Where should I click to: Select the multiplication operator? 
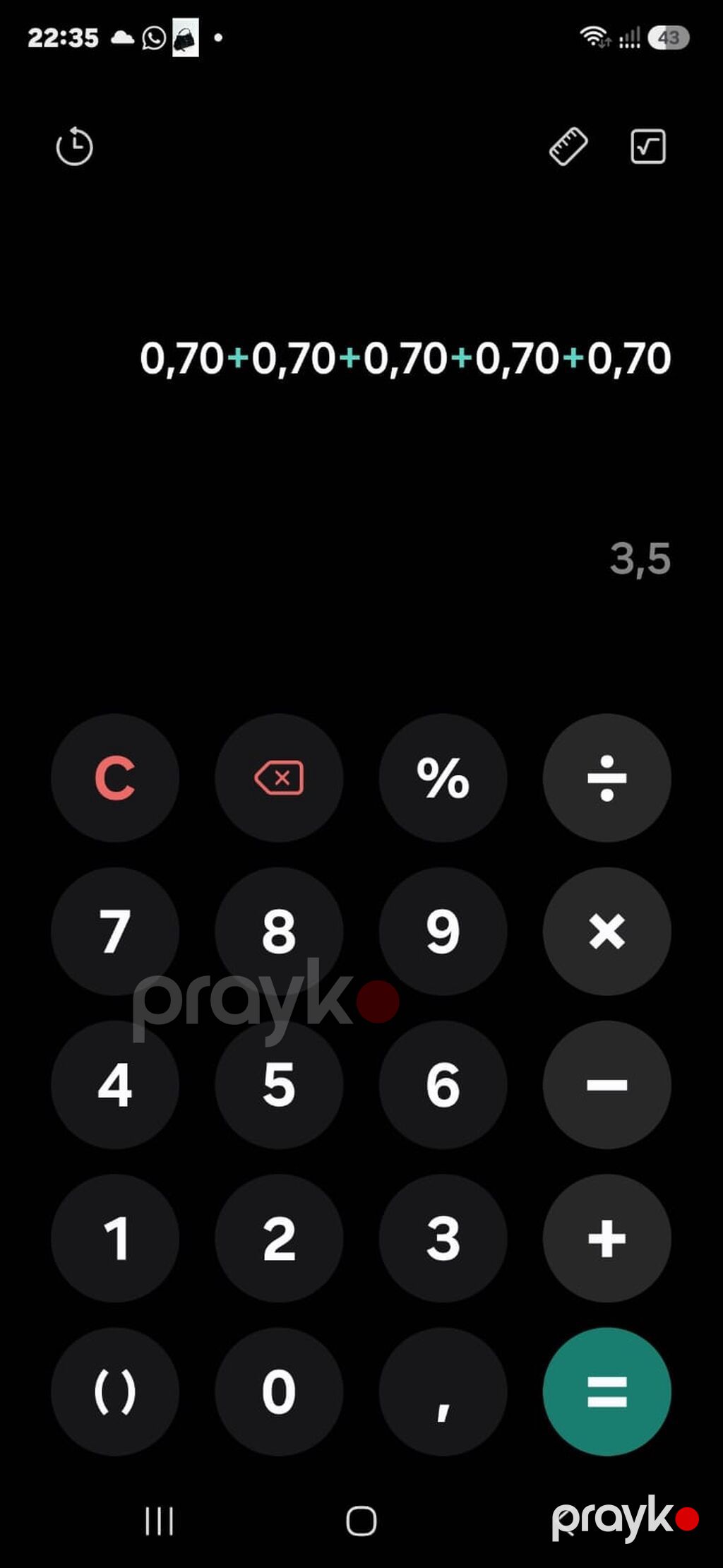607,931
